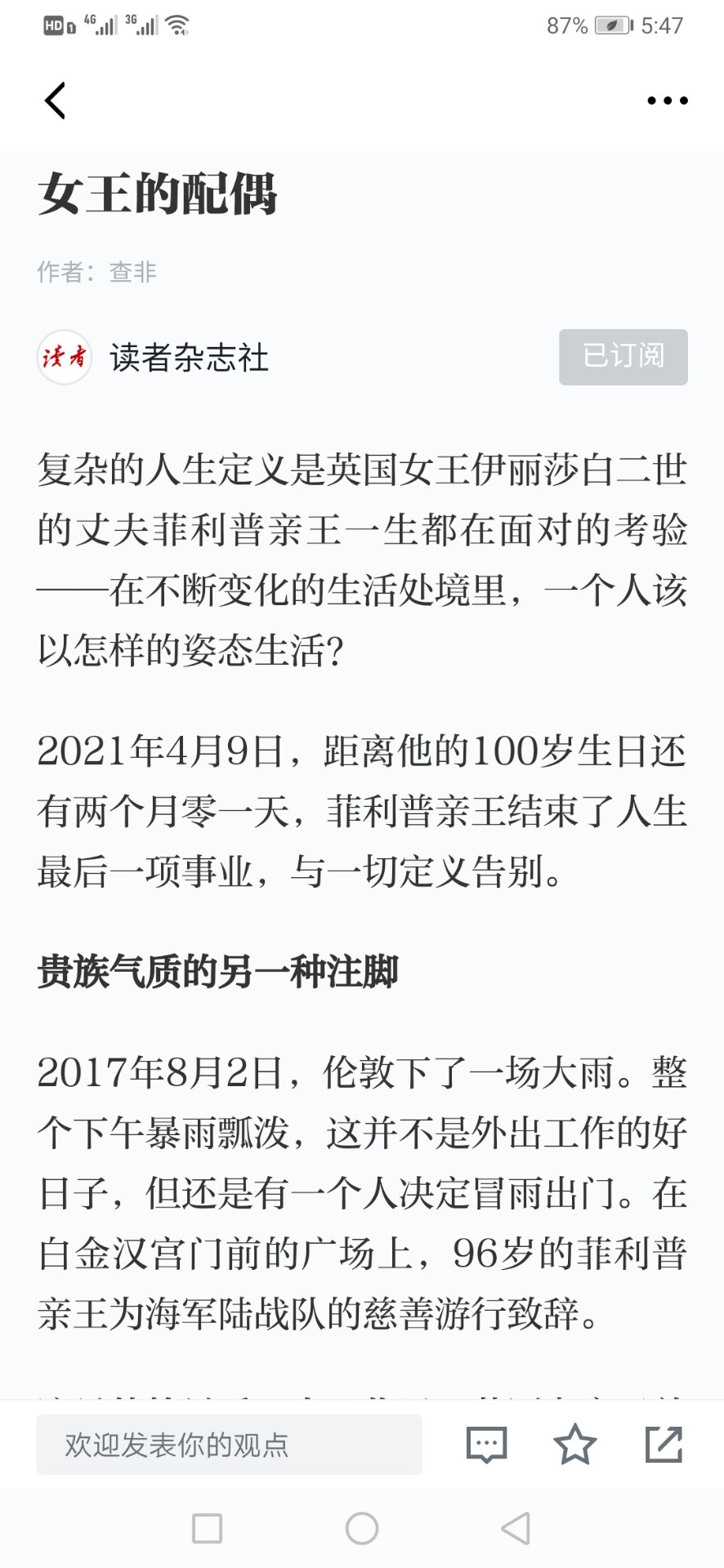Tap the system home button
This screenshot has width=724, height=1568.
[362, 1528]
